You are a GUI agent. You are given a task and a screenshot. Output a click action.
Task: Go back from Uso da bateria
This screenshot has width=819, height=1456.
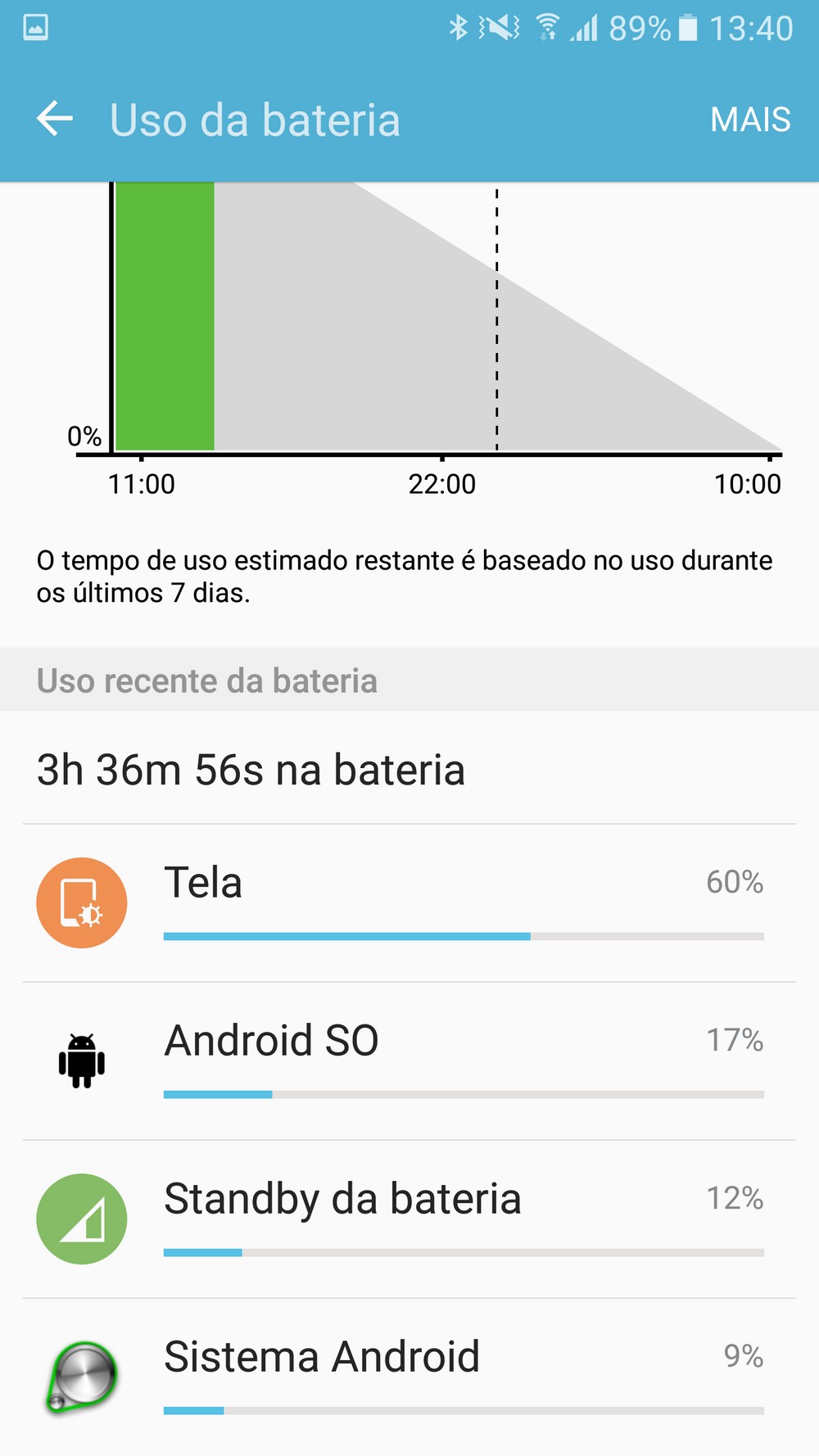pos(55,119)
